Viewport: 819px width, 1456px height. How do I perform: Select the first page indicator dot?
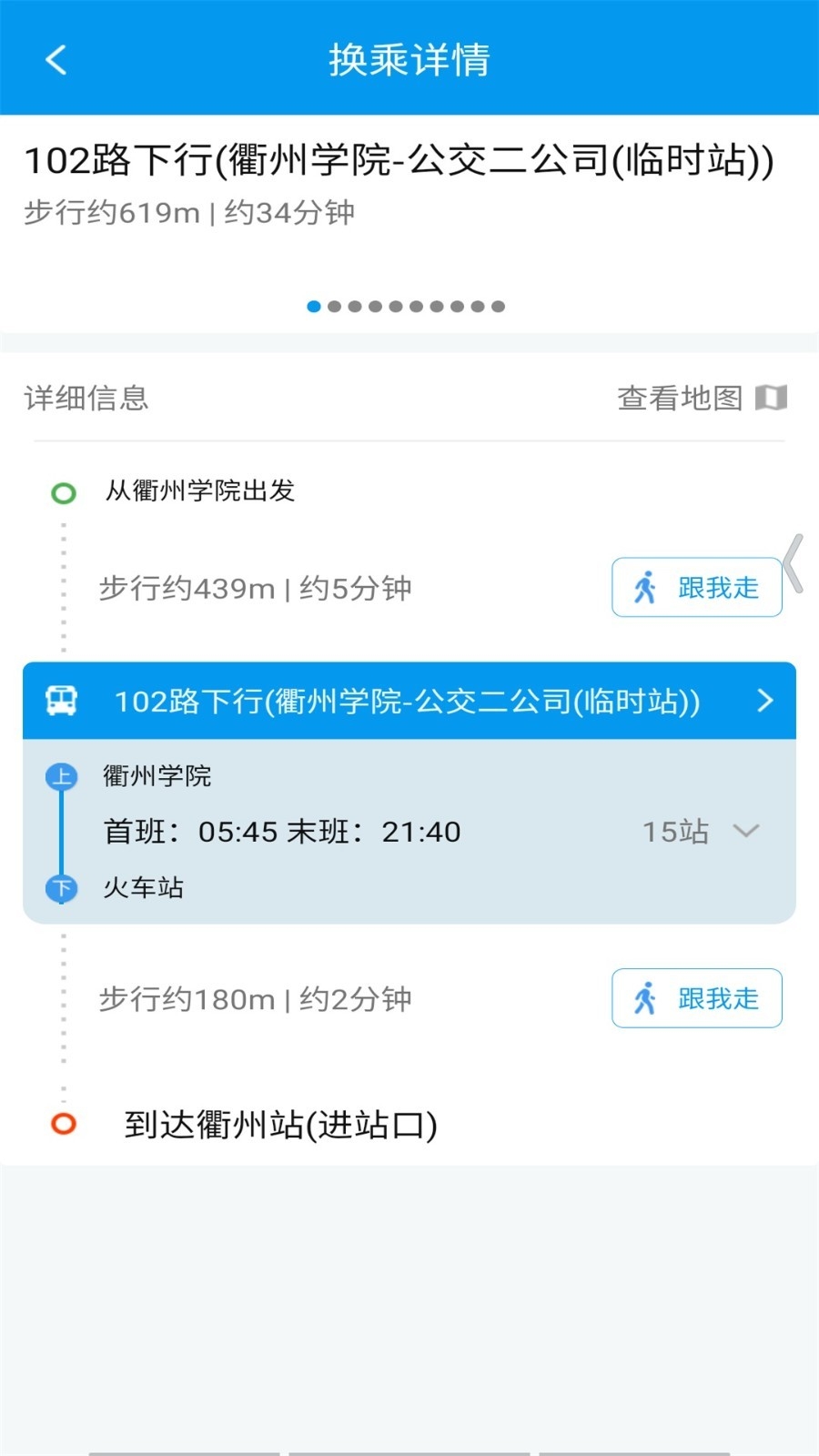click(x=314, y=307)
